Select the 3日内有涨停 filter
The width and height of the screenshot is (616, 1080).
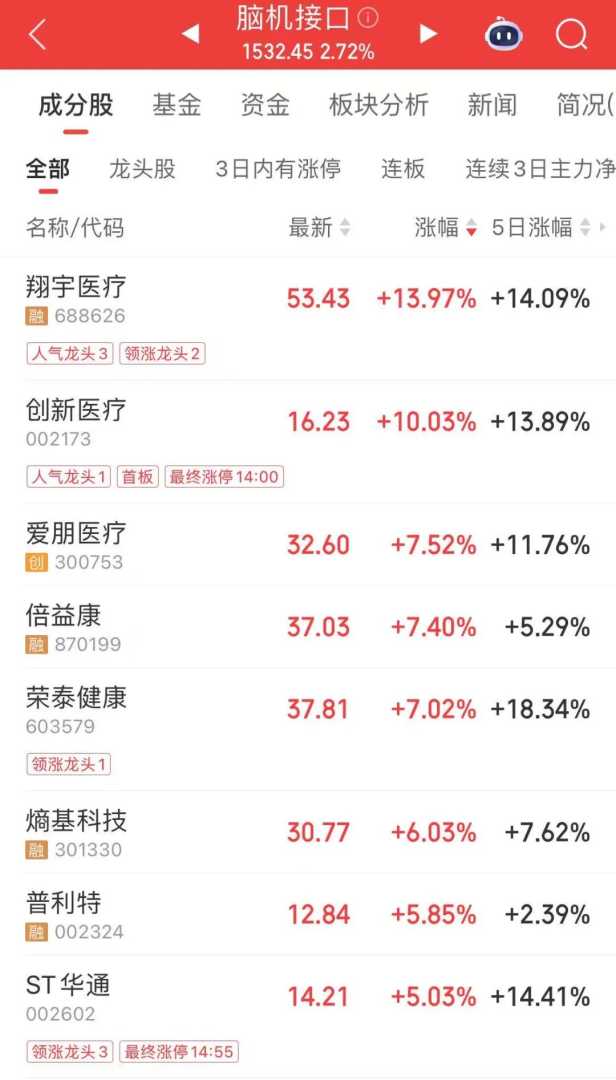coord(278,169)
